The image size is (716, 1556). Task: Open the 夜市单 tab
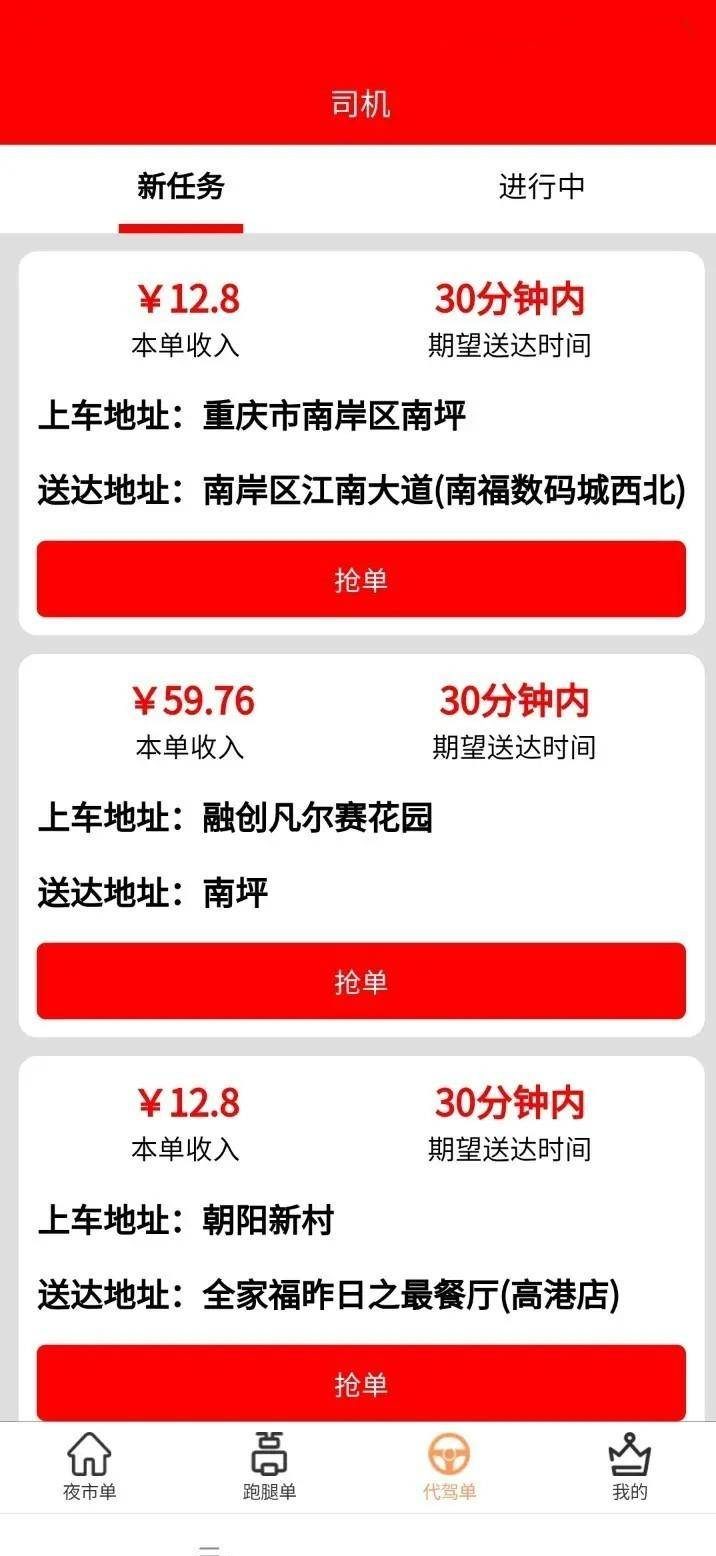click(90, 1466)
